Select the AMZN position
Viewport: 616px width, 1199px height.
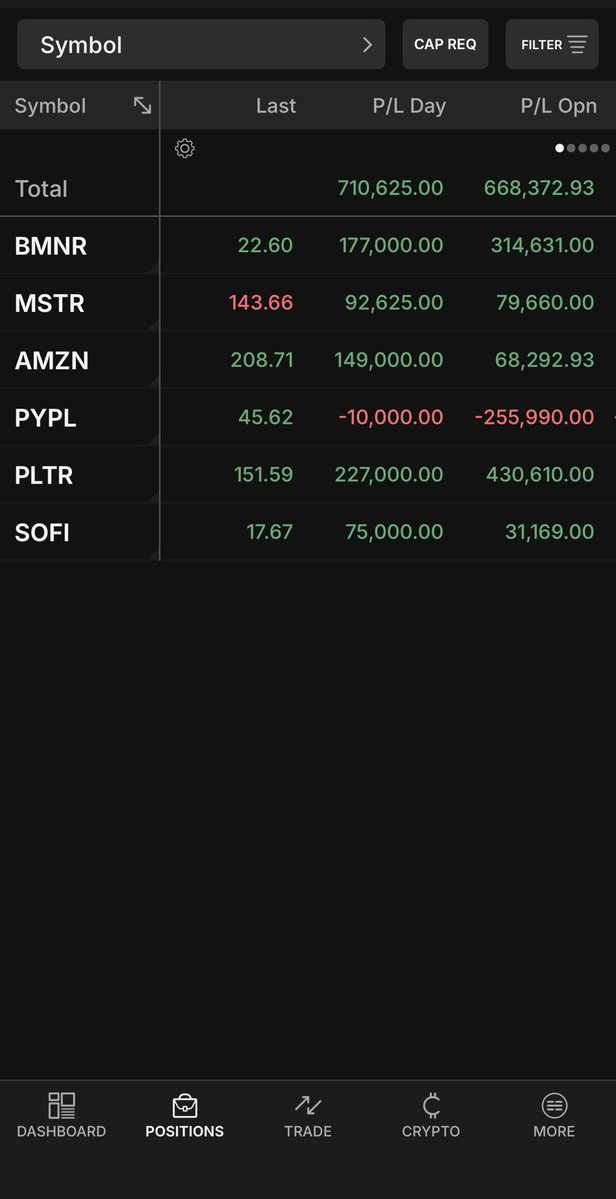52,361
